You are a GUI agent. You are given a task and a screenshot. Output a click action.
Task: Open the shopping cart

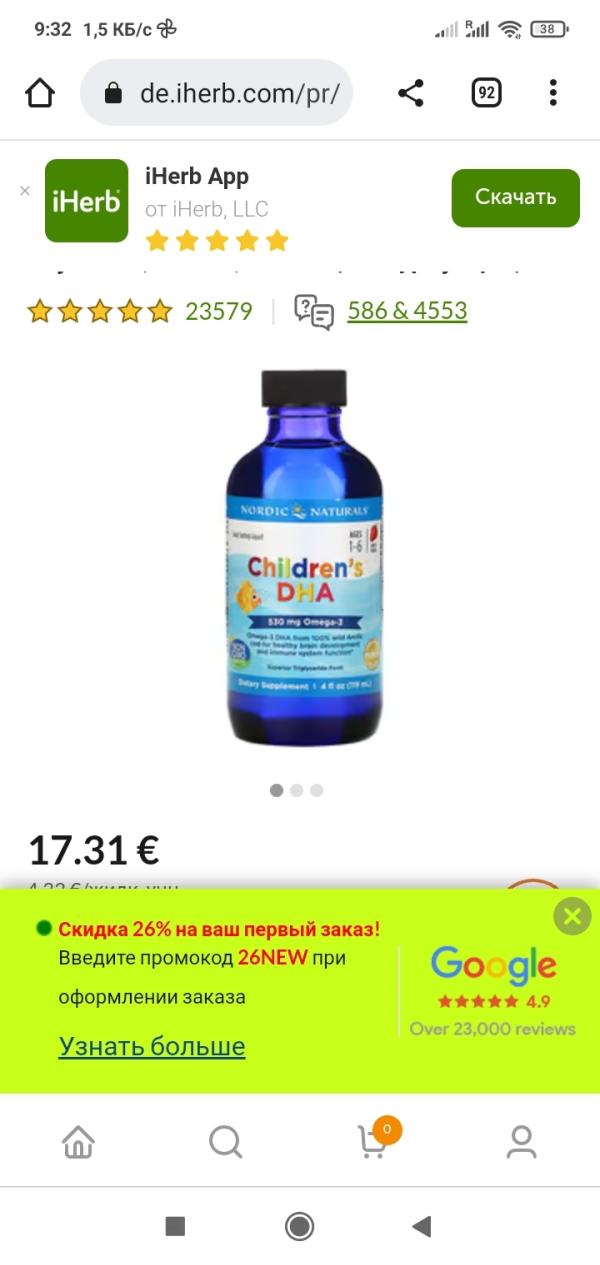click(373, 1141)
